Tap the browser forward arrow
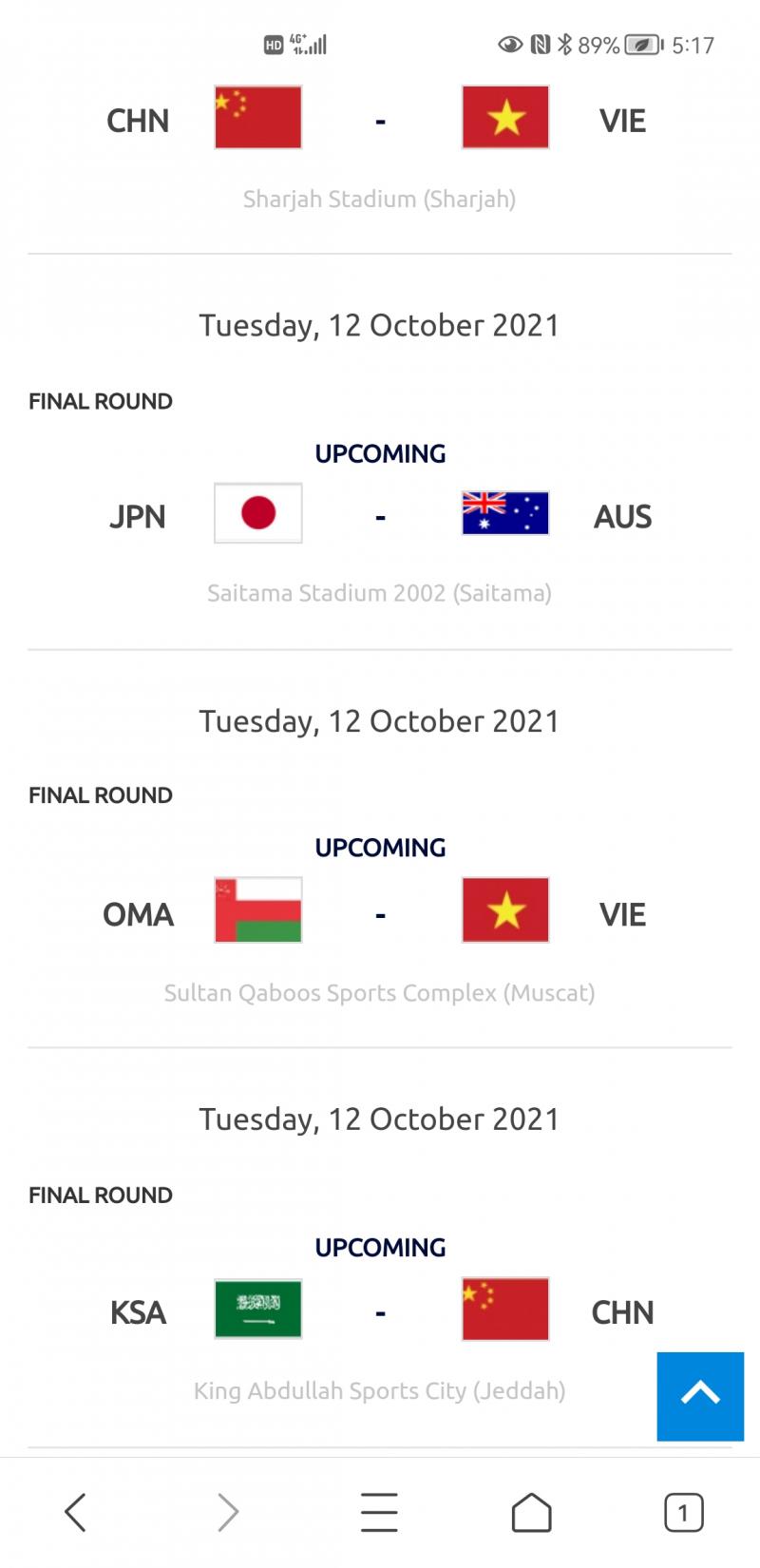This screenshot has height=1568, width=760. pos(228,1512)
